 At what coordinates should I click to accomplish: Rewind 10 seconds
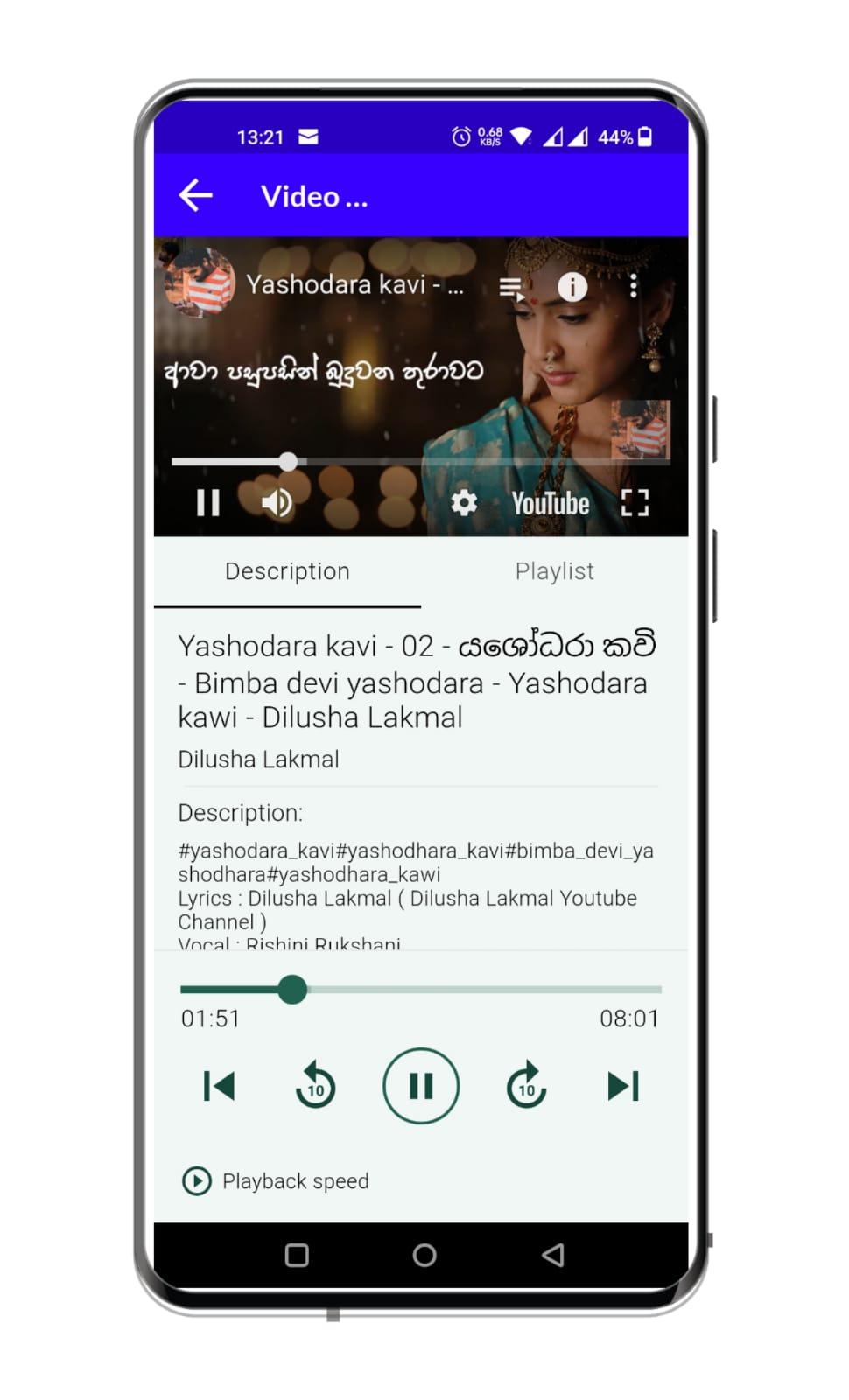[x=315, y=1085]
